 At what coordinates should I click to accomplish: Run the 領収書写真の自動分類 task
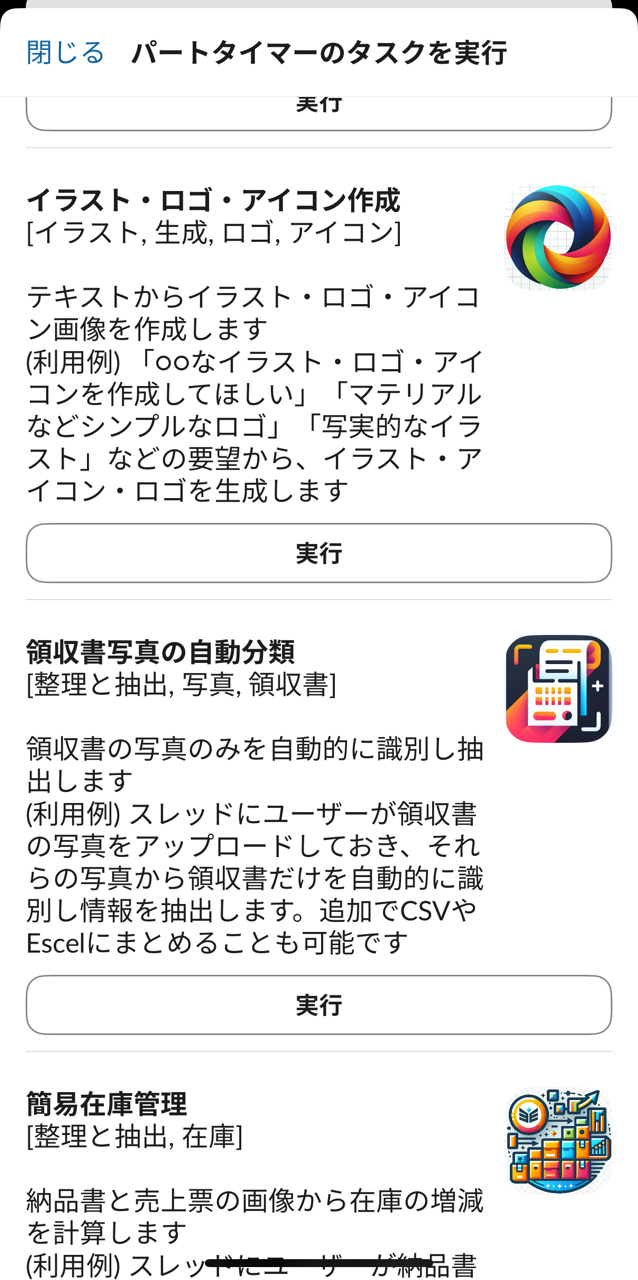[x=318, y=1005]
